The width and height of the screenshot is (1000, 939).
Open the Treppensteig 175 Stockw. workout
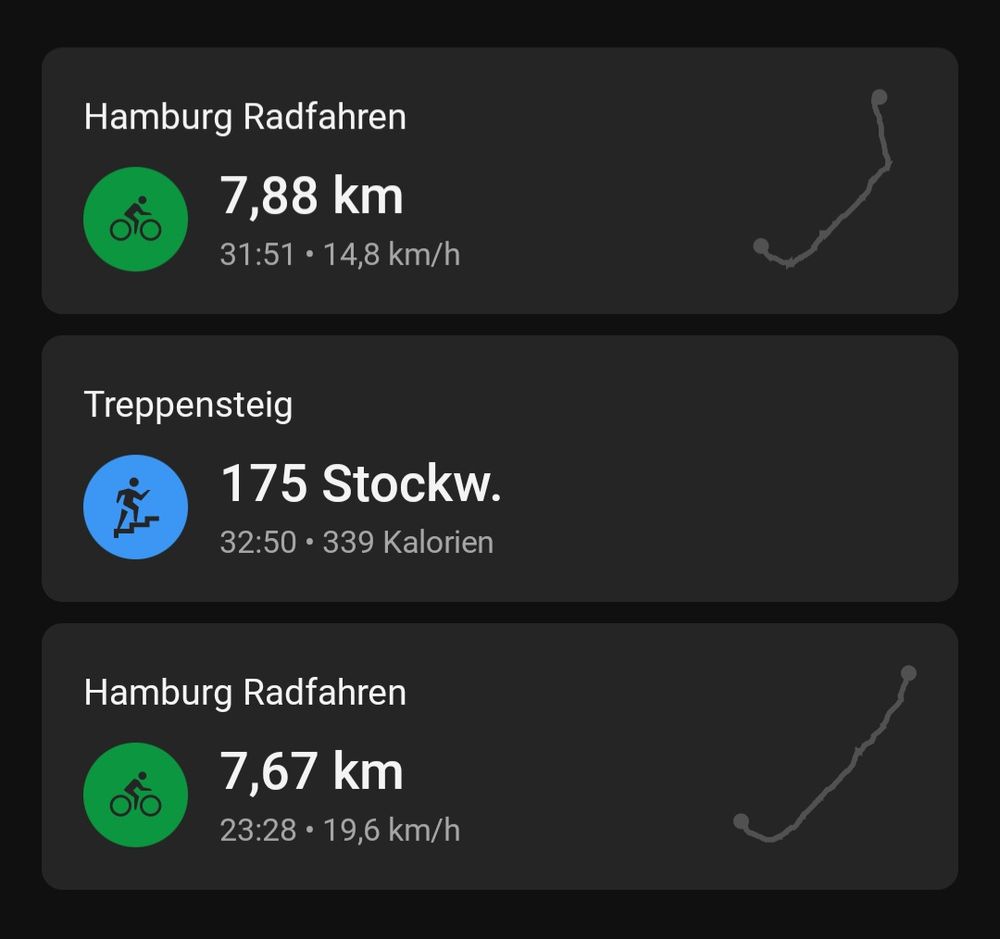(500, 468)
